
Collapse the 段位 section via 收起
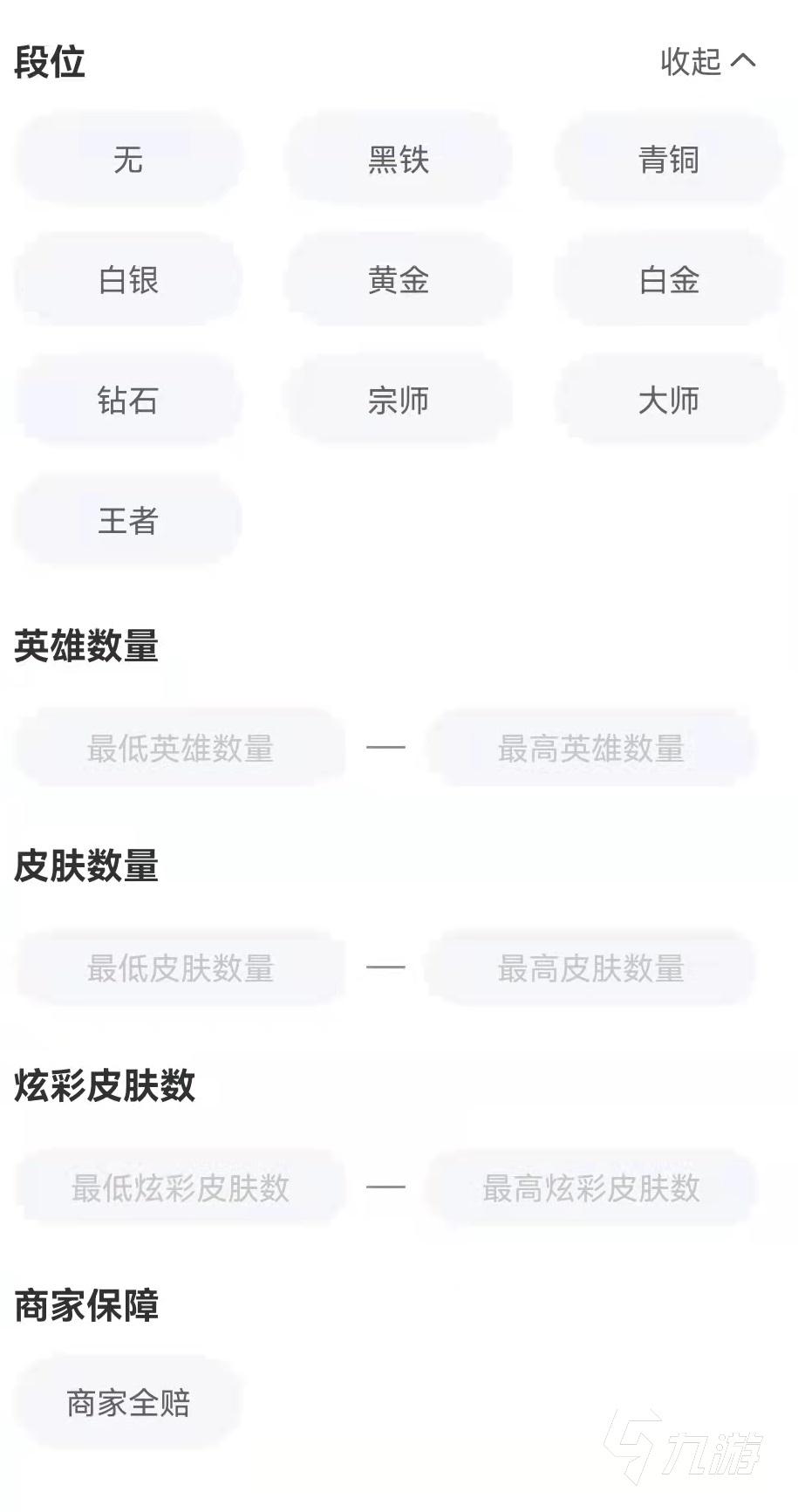[x=707, y=61]
